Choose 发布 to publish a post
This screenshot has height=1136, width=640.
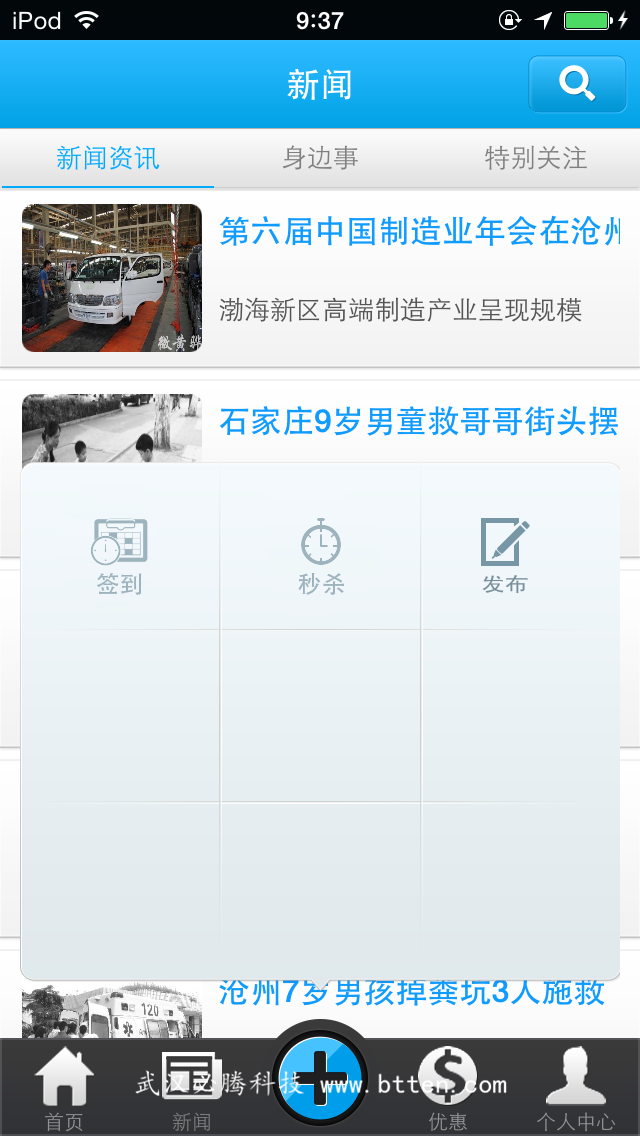(x=504, y=556)
